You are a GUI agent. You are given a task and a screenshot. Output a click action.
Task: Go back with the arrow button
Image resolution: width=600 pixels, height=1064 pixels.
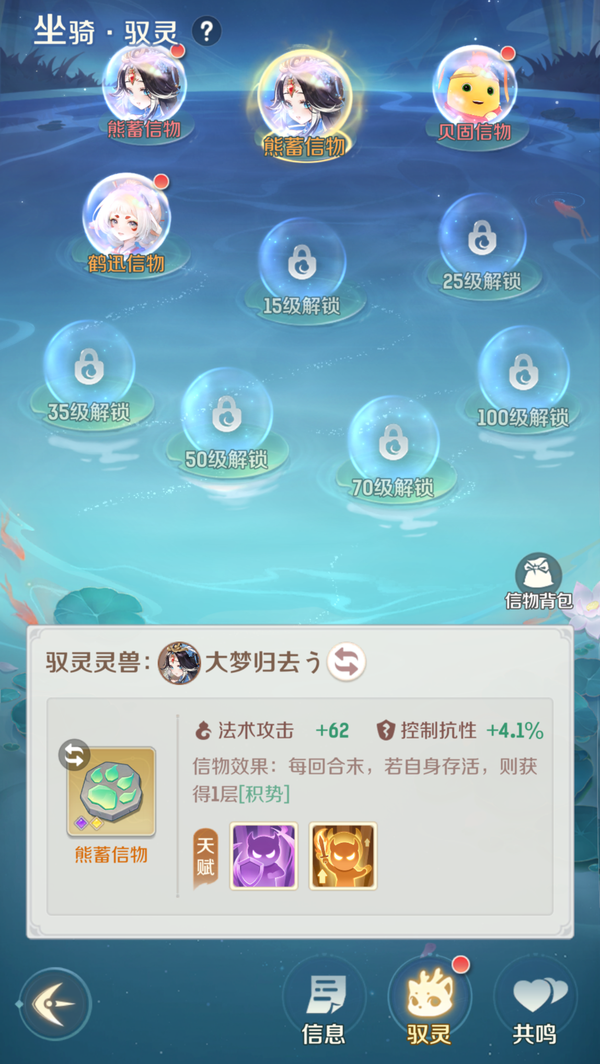click(55, 1003)
